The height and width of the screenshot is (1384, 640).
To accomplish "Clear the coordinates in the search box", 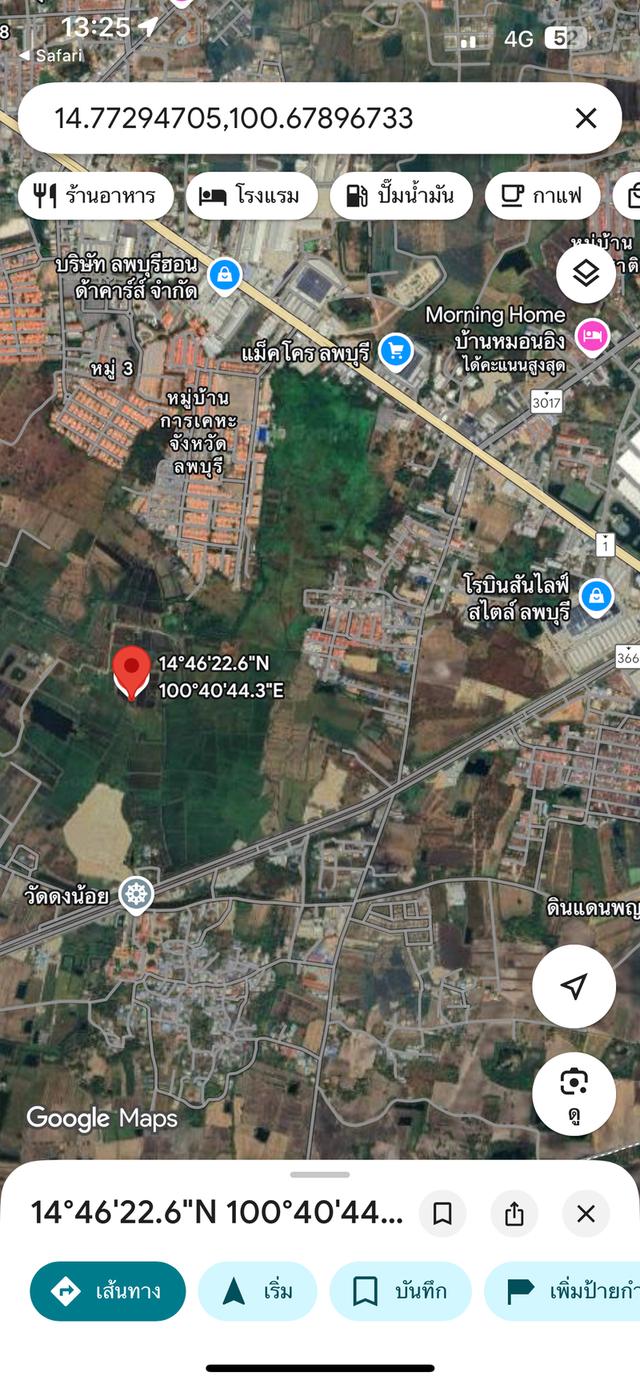I will pyautogui.click(x=585, y=118).
